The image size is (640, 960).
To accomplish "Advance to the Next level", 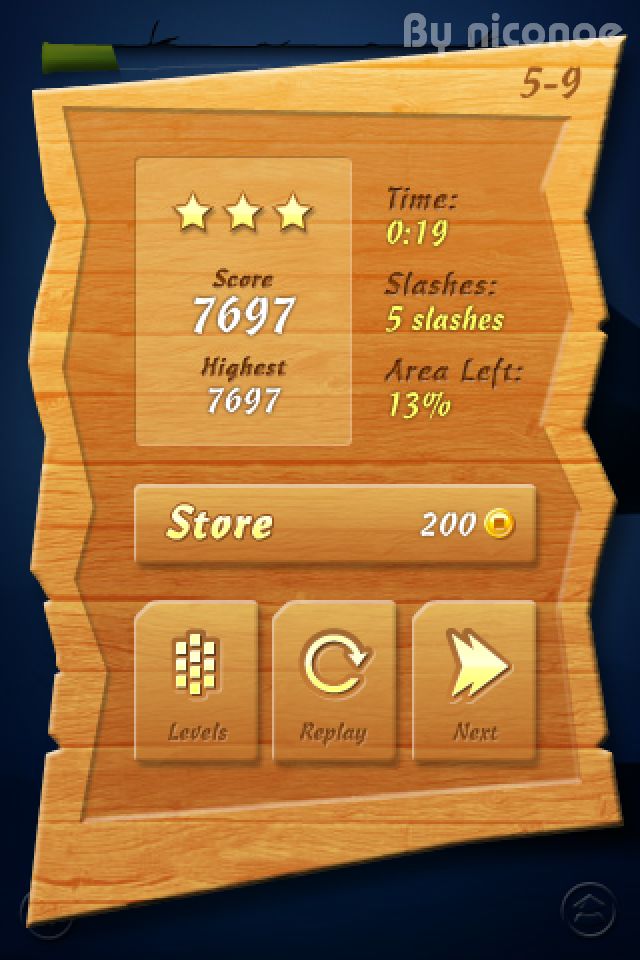I will pos(474,682).
